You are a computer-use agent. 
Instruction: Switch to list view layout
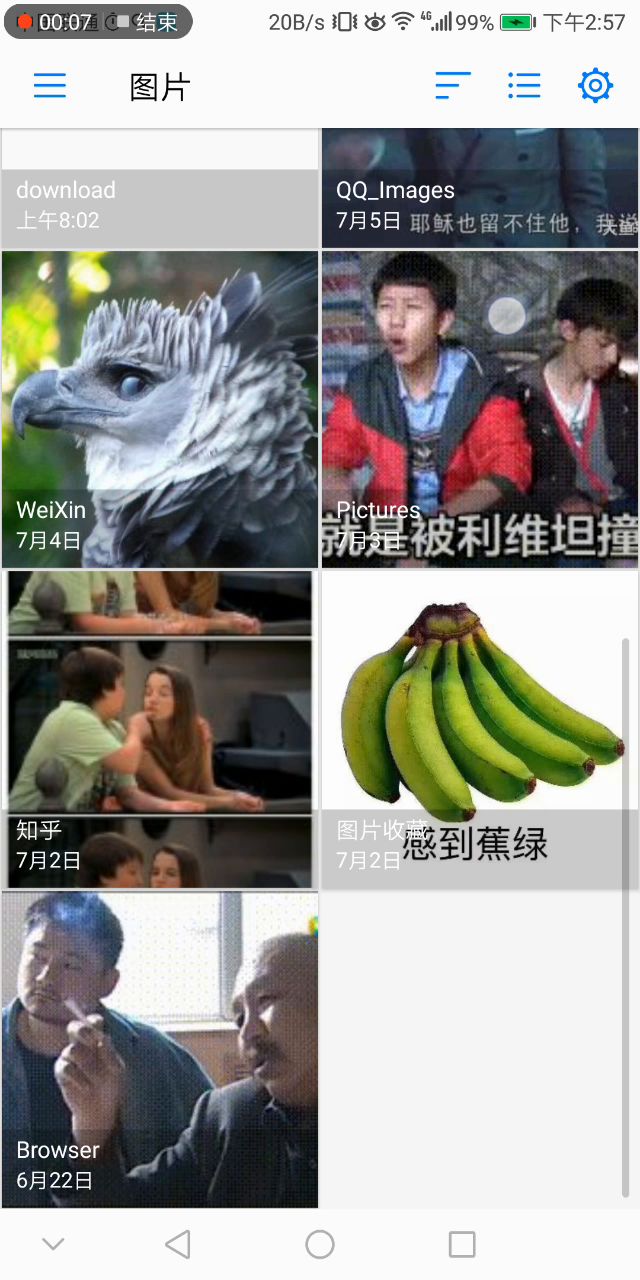[x=524, y=86]
